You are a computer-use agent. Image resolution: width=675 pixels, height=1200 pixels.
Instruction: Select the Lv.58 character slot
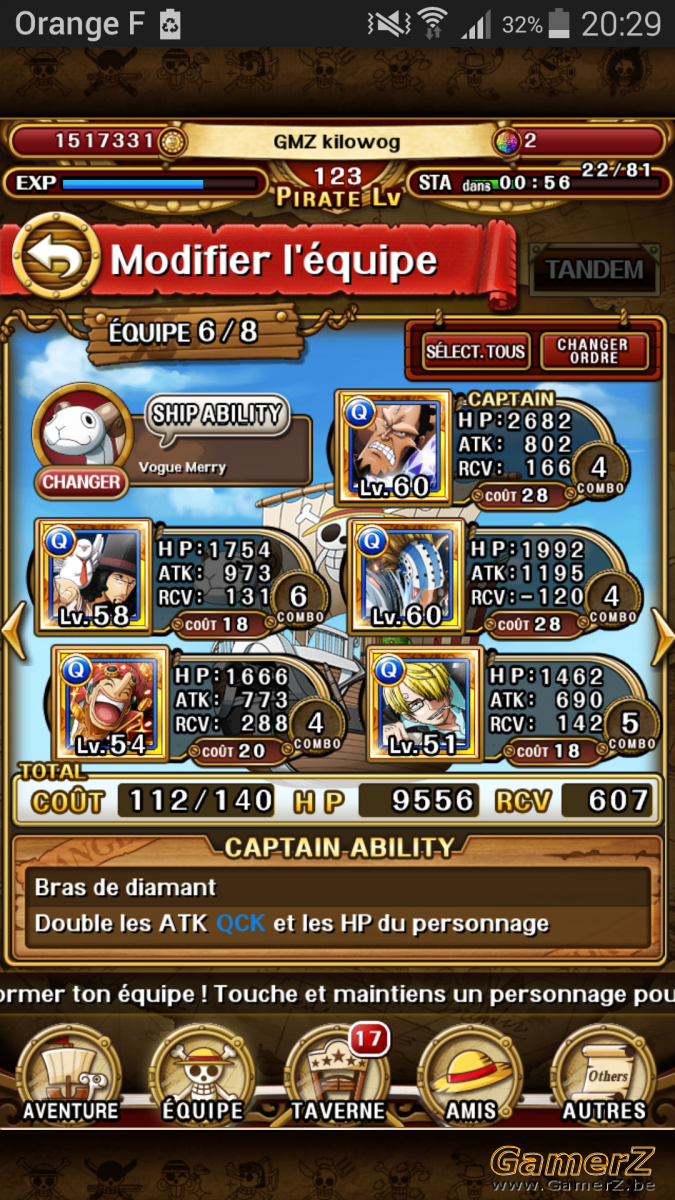pos(94,575)
